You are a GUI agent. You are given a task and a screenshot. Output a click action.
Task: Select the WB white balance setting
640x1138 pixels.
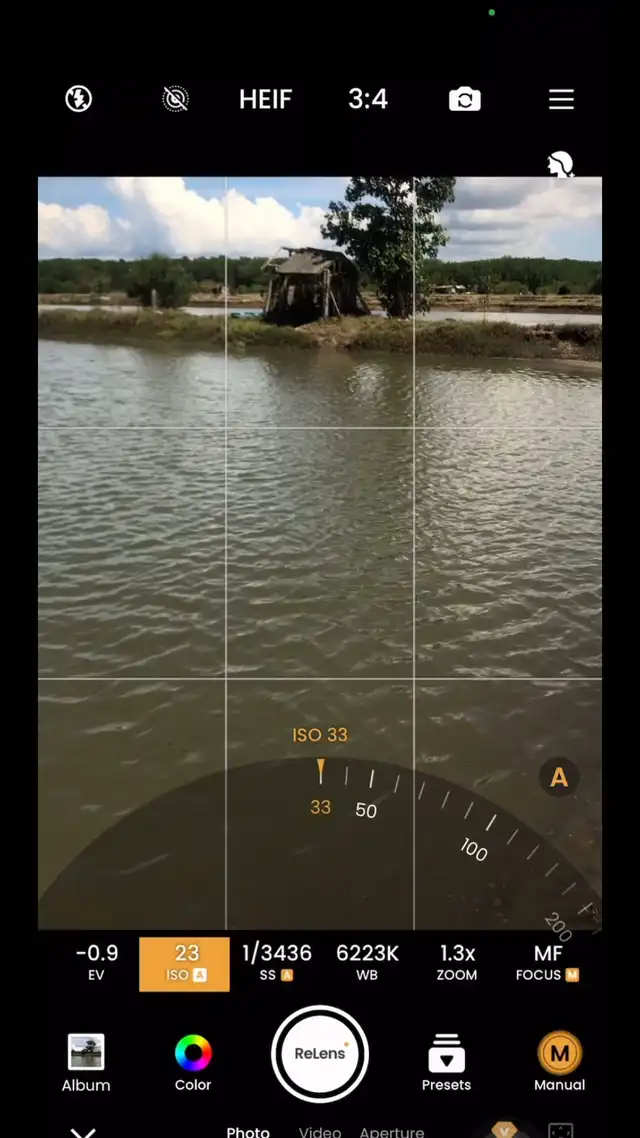pyautogui.click(x=367, y=963)
